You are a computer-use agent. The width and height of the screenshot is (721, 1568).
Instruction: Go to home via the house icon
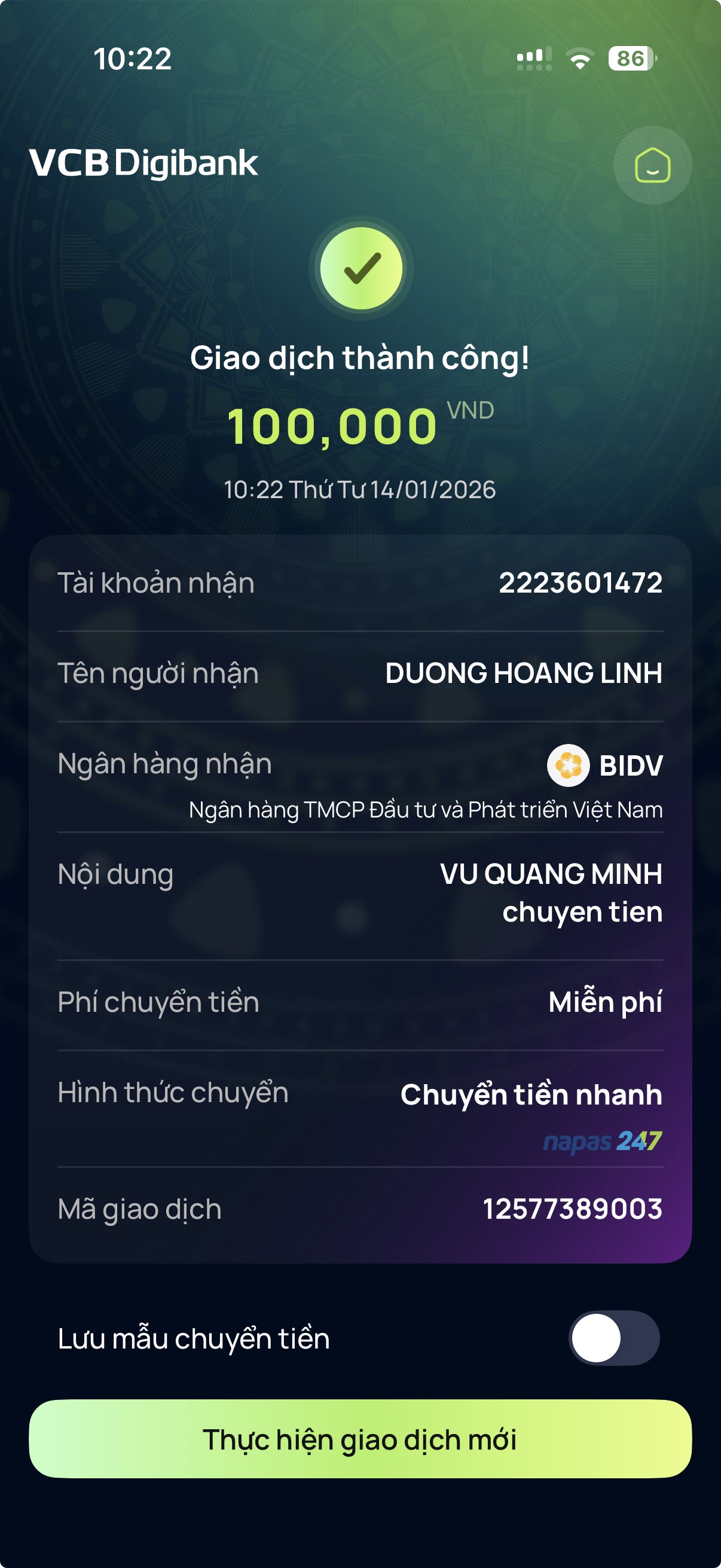652,165
